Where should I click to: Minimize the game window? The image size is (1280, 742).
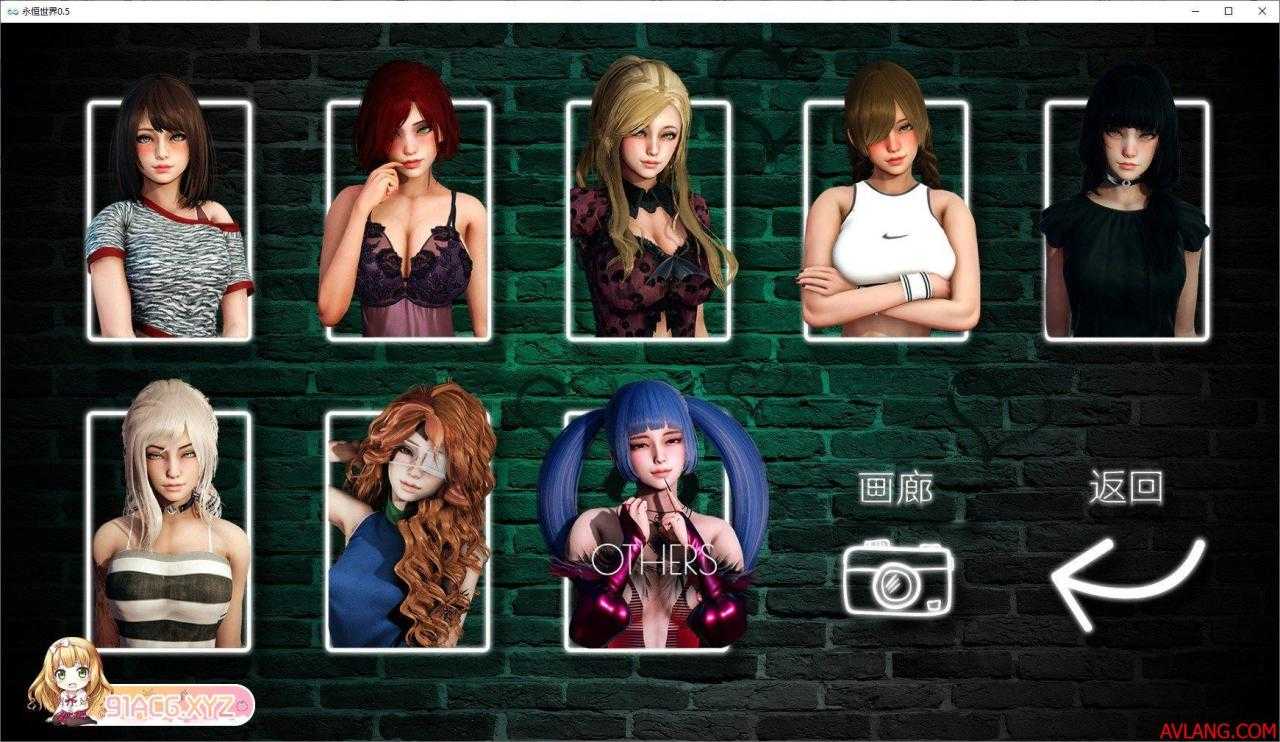pyautogui.click(x=1198, y=10)
